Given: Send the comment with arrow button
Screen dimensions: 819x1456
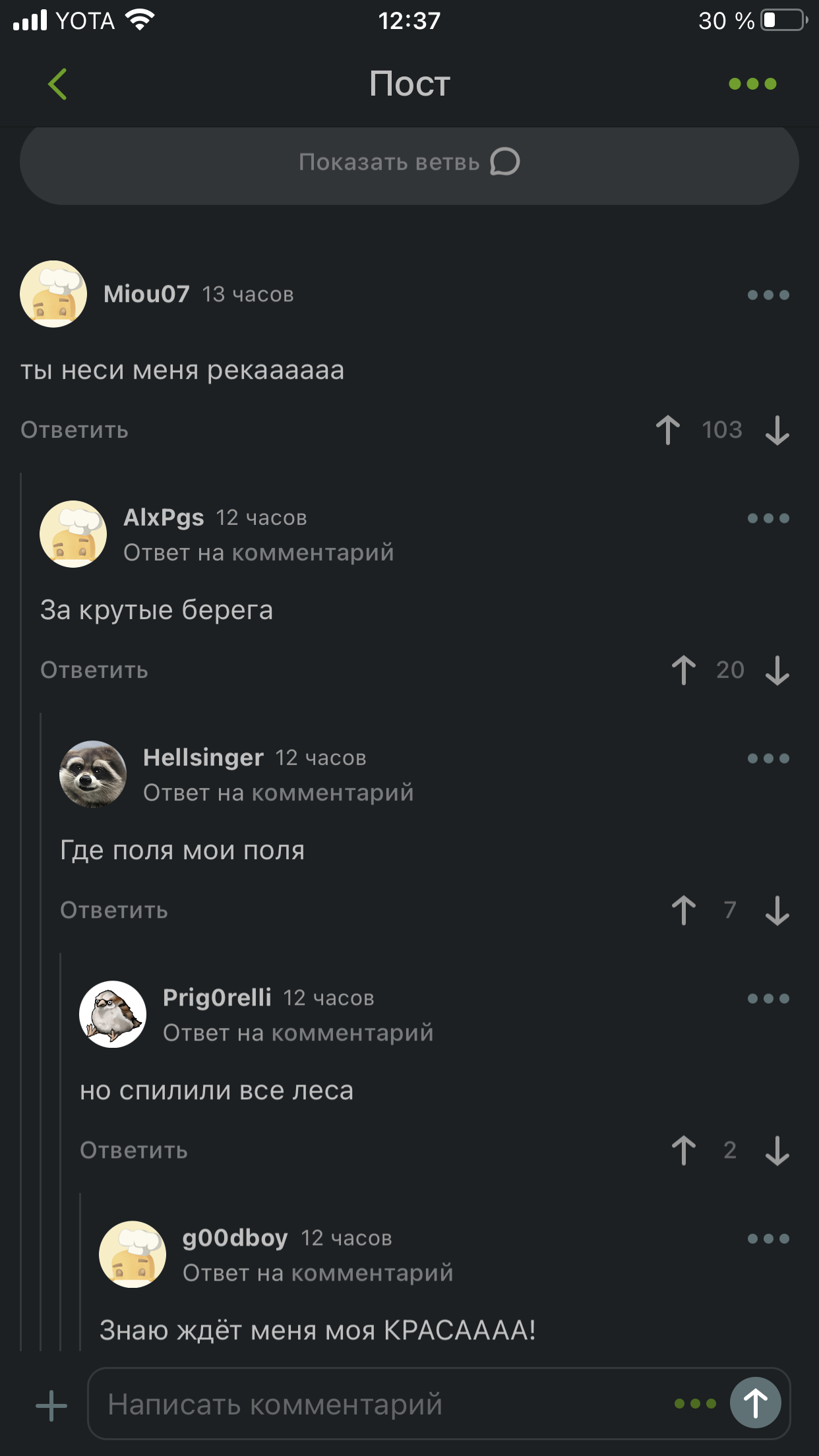Looking at the screenshot, I should 756,1403.
